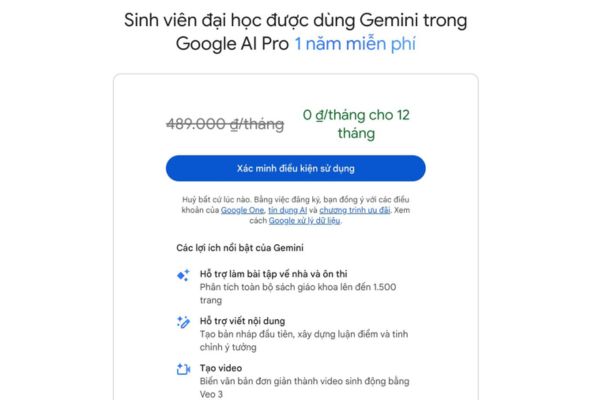Open the Google One terms link
The width and height of the screenshot is (600, 400).
point(241,211)
